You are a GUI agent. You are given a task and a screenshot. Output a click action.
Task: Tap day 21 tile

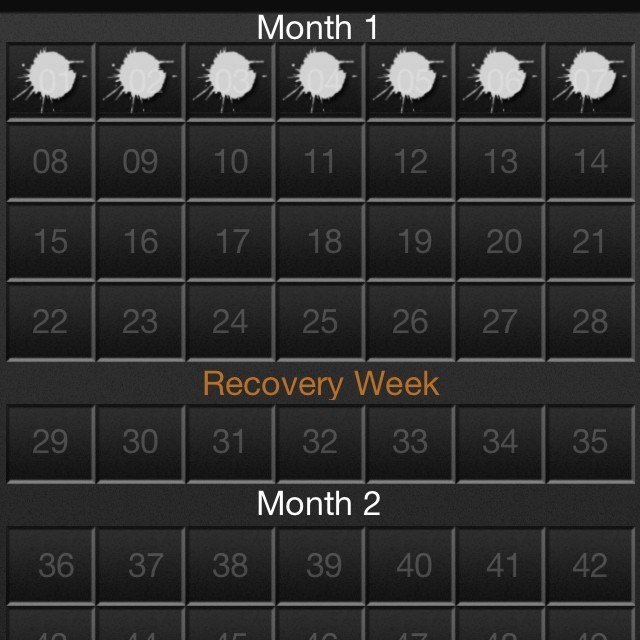pyautogui.click(x=590, y=241)
